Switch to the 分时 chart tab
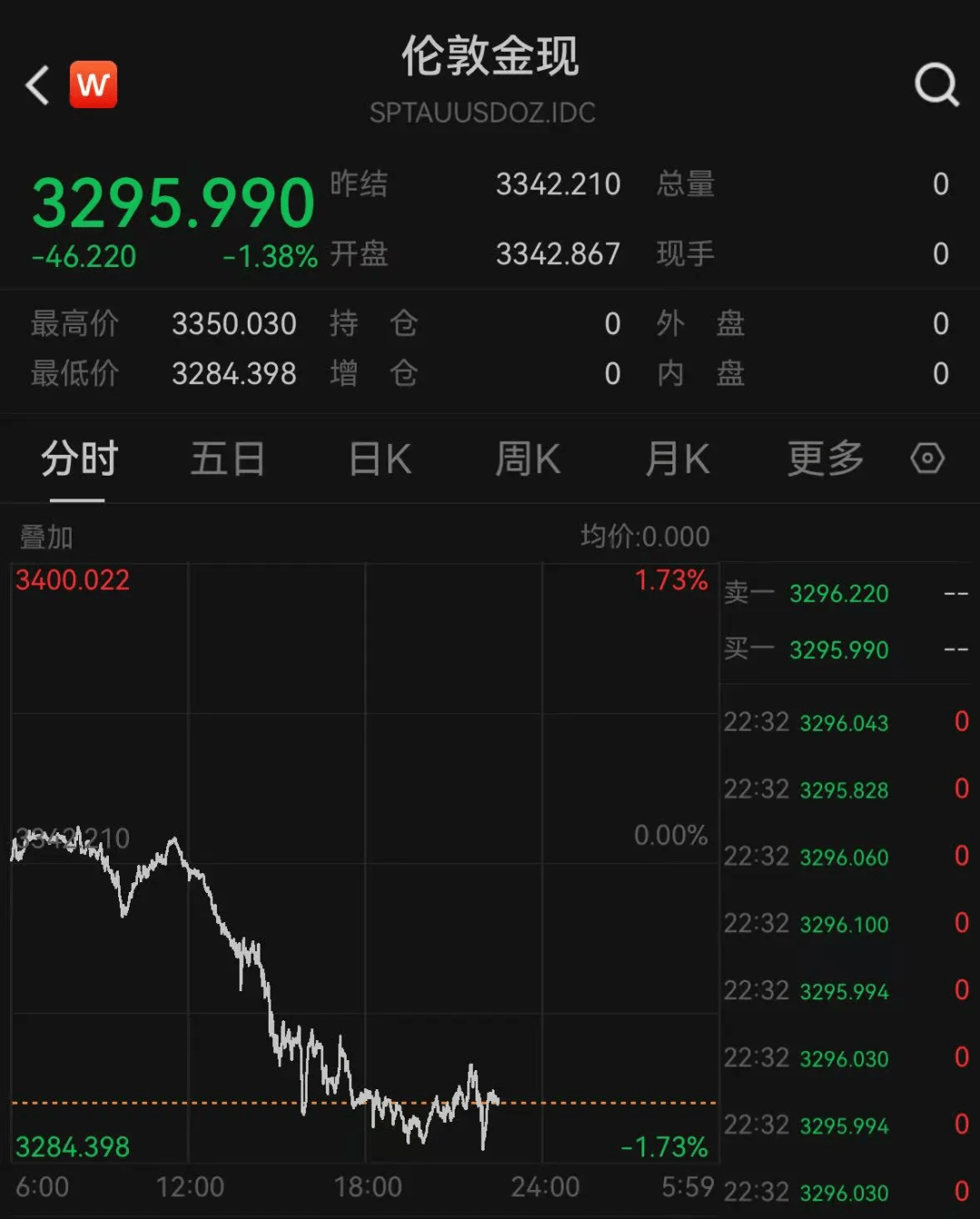 pos(79,458)
